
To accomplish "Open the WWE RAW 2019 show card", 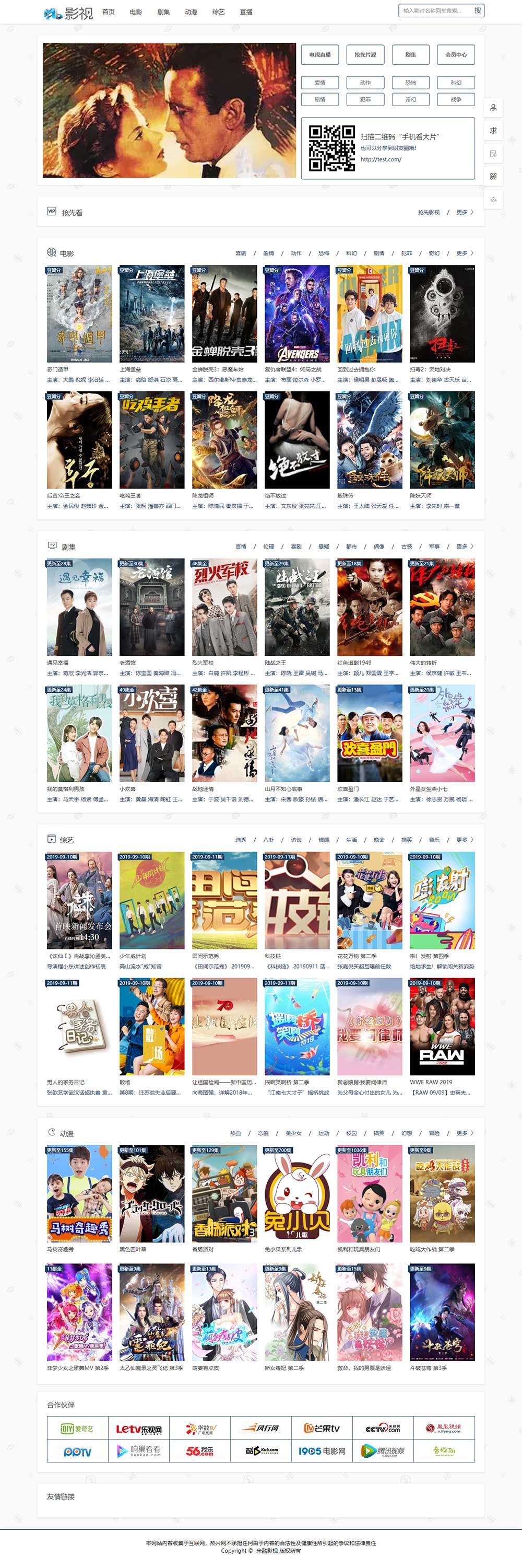I will tap(442, 1026).
